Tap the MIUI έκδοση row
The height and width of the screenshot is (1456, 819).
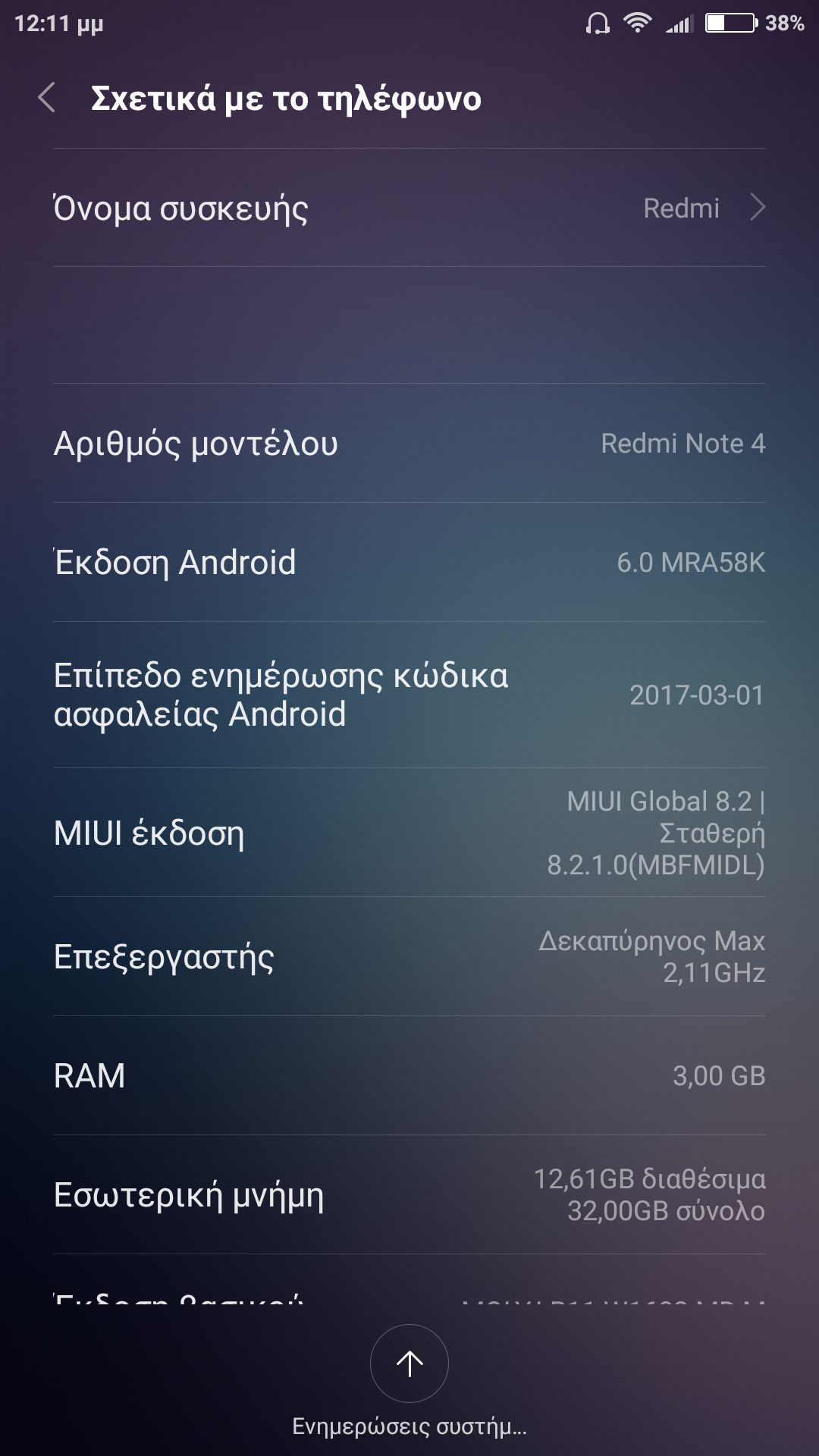coord(409,833)
